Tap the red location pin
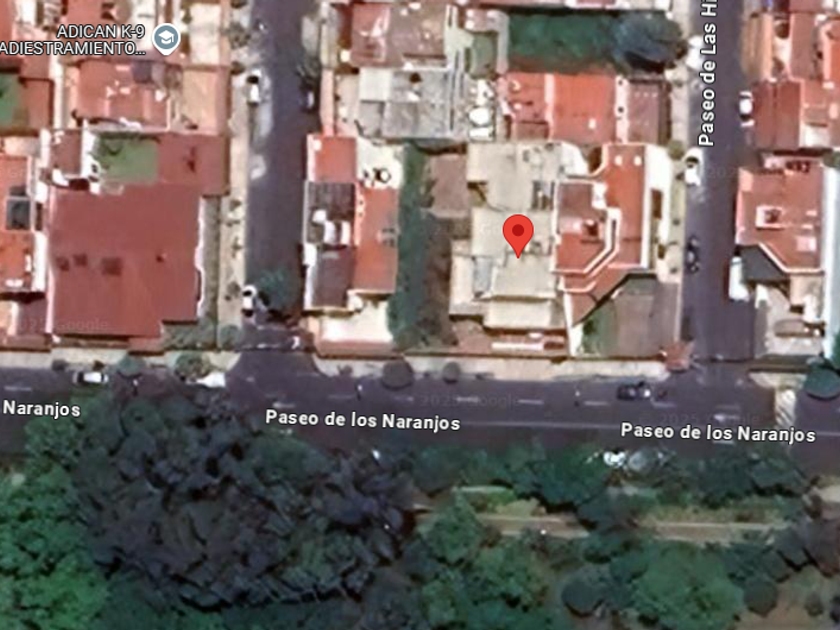This screenshot has width=840, height=630. [x=518, y=236]
